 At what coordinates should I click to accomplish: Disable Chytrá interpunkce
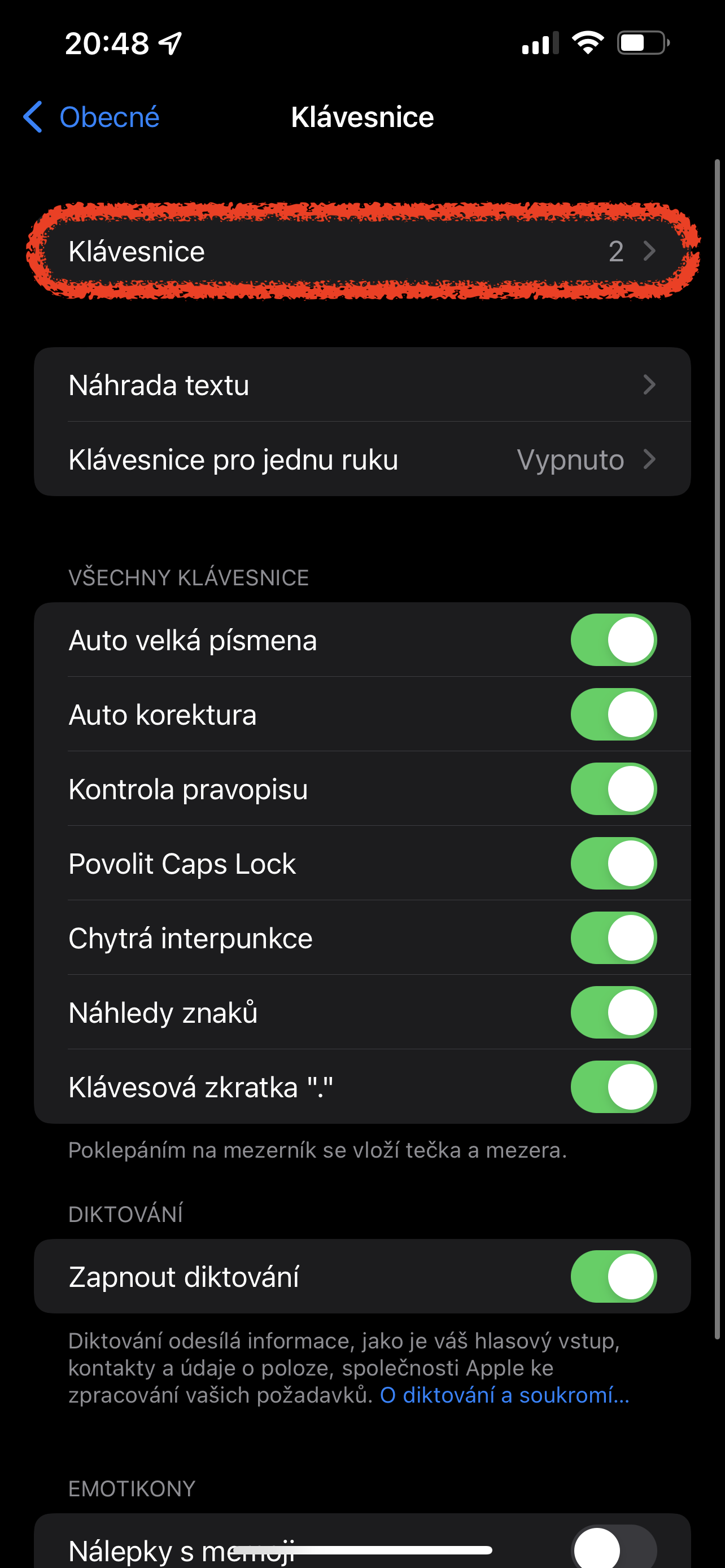613,938
